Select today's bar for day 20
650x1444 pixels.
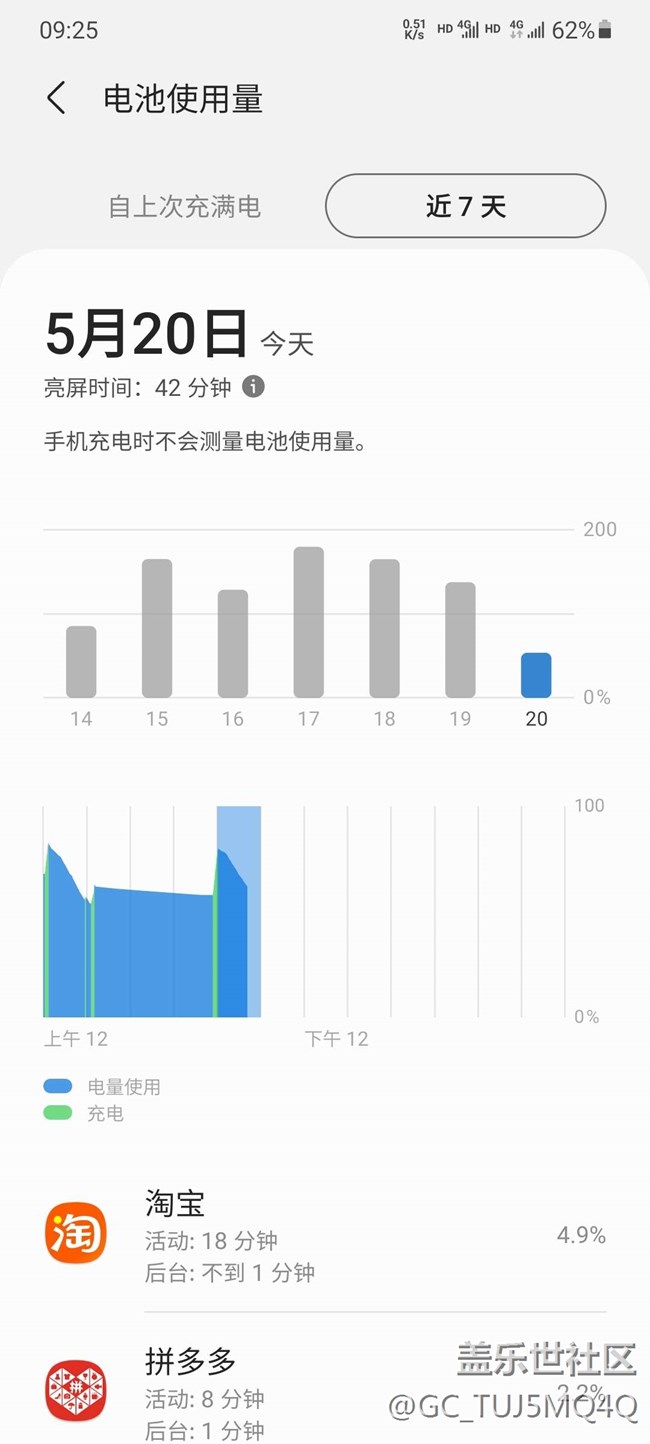tap(536, 675)
